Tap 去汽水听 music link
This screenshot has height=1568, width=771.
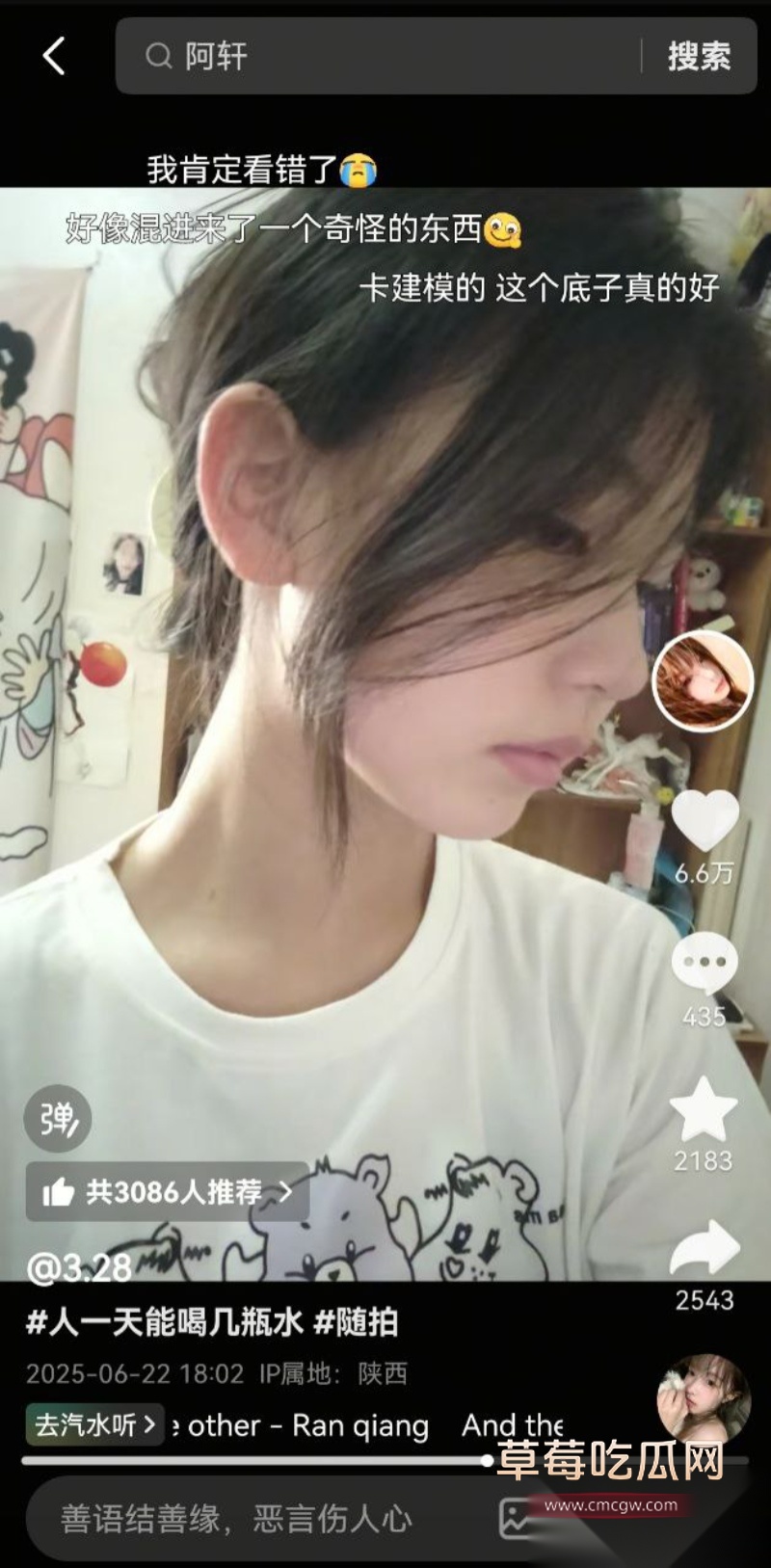[93, 1424]
